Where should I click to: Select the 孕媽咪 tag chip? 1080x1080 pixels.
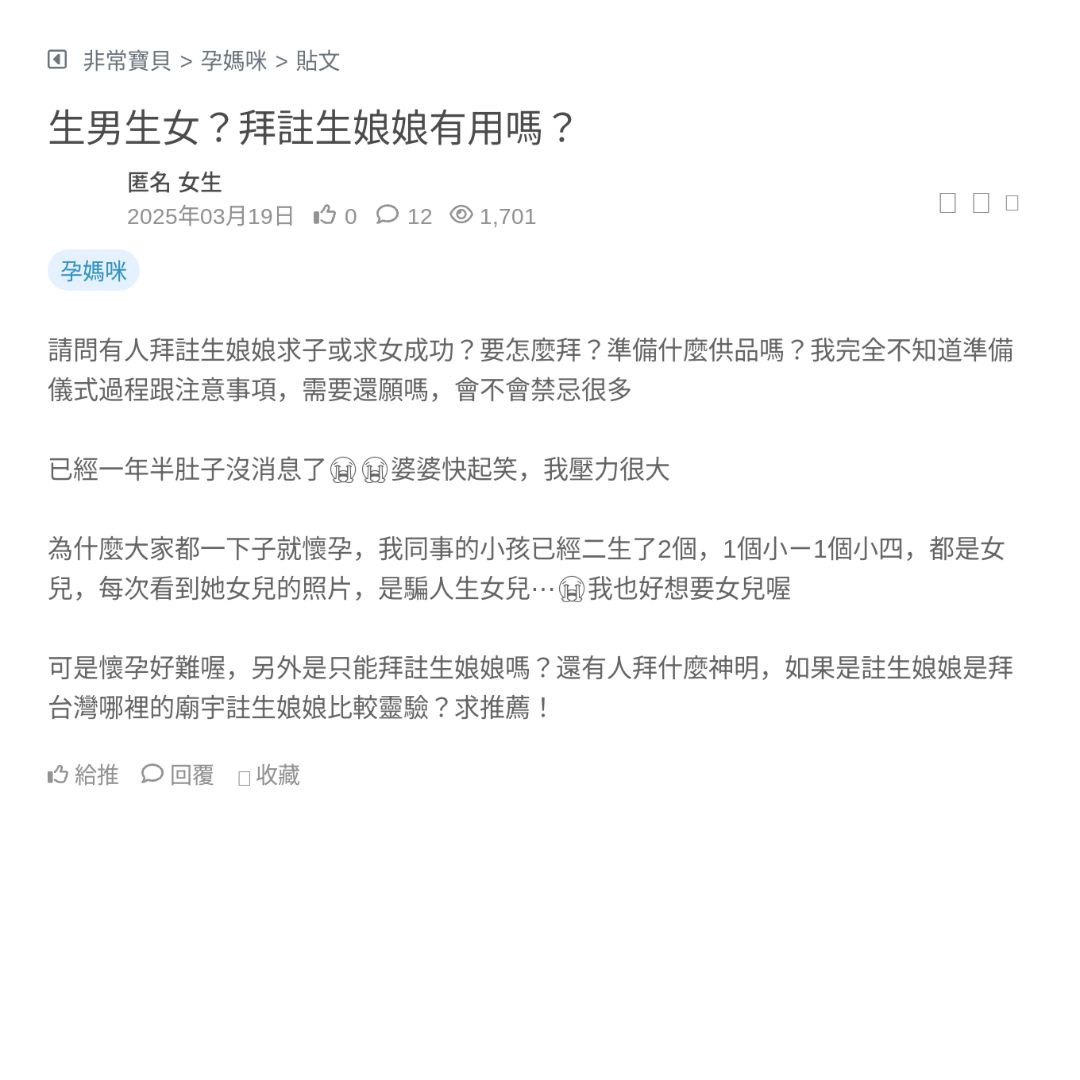coord(93,271)
